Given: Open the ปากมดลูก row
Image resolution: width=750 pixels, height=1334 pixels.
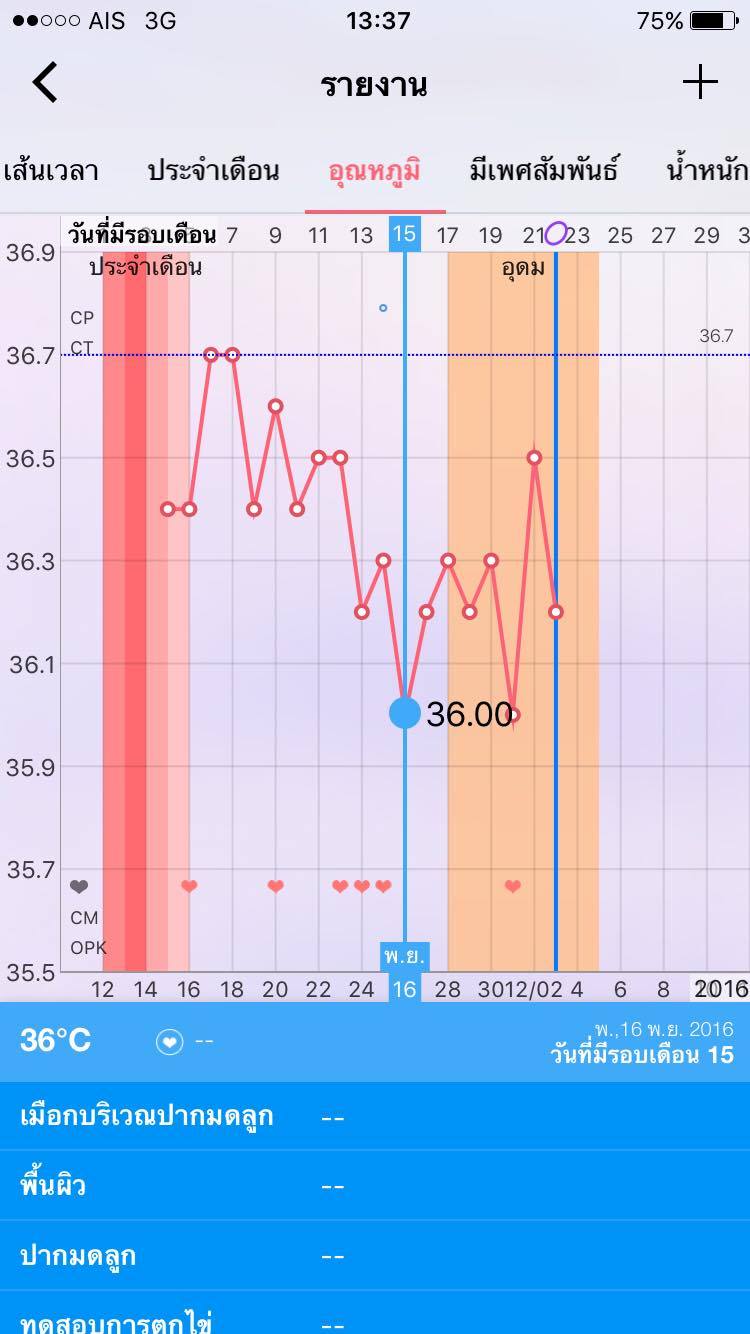Looking at the screenshot, I should coord(375,1256).
